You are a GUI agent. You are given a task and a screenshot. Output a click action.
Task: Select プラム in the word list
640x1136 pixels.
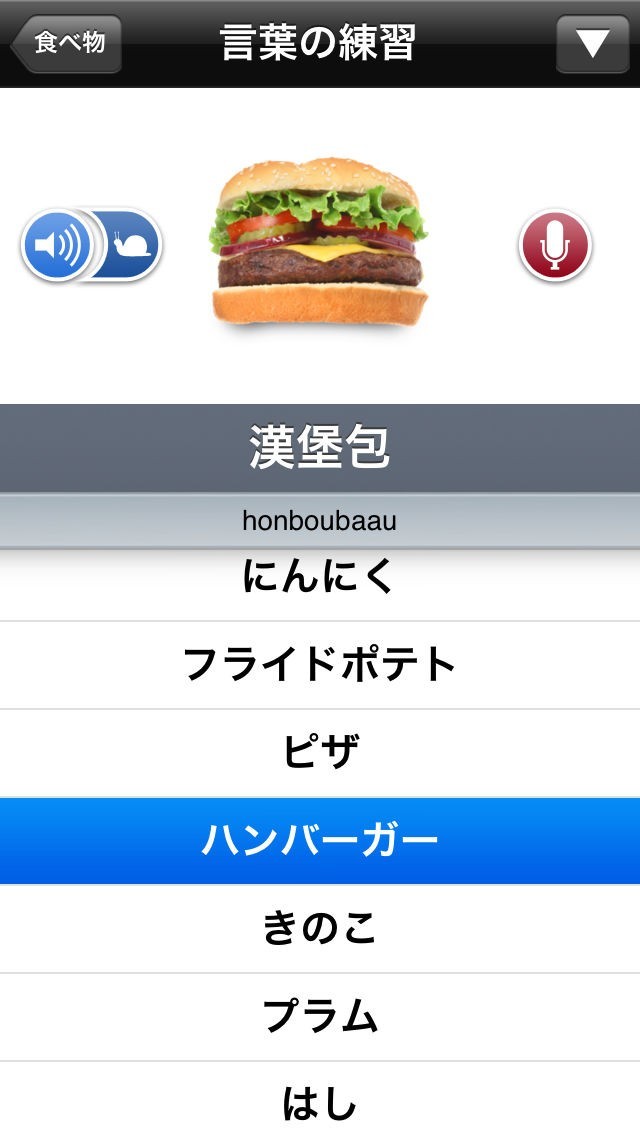click(x=320, y=1017)
